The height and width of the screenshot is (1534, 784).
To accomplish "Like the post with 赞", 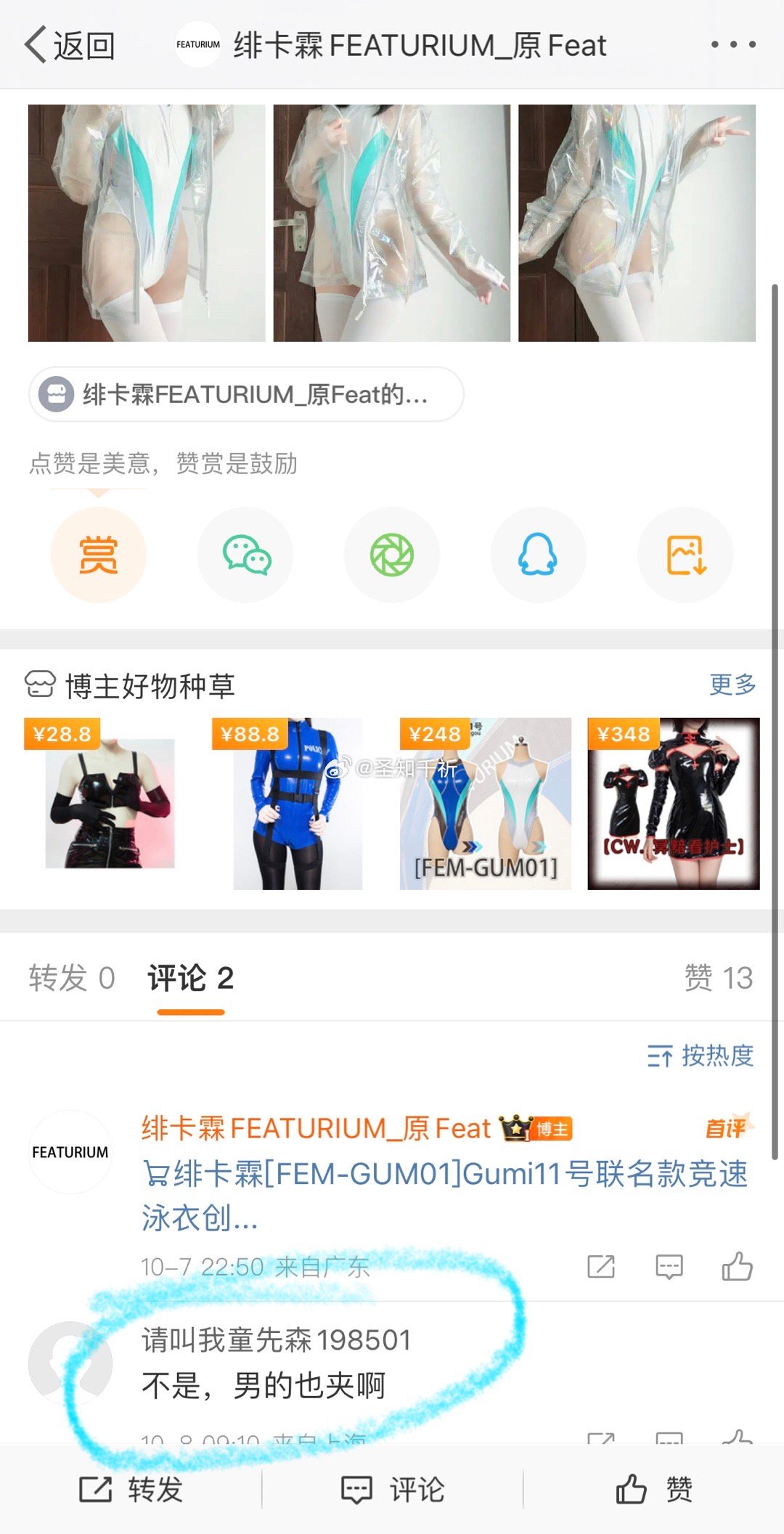I will 653,1489.
